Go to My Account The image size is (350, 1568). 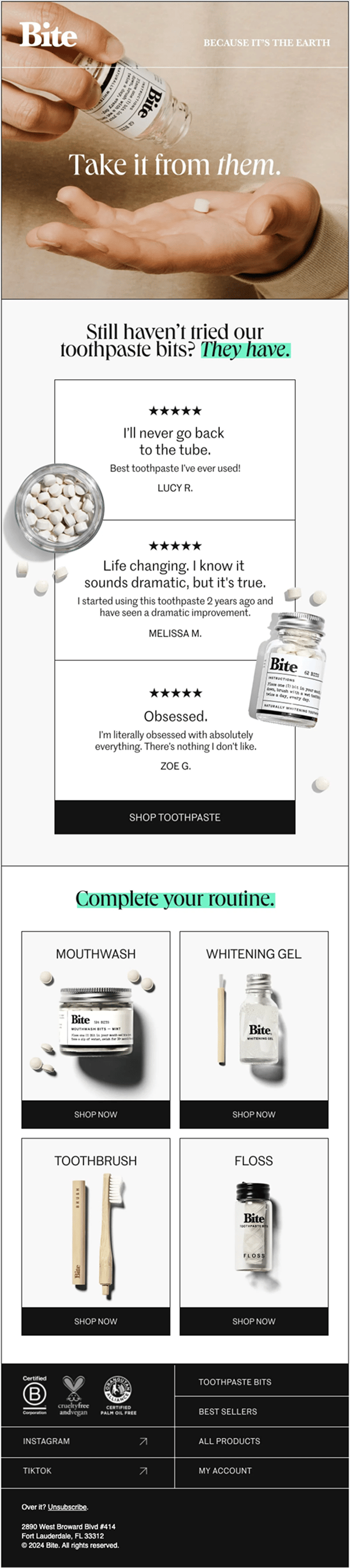[x=225, y=1470]
